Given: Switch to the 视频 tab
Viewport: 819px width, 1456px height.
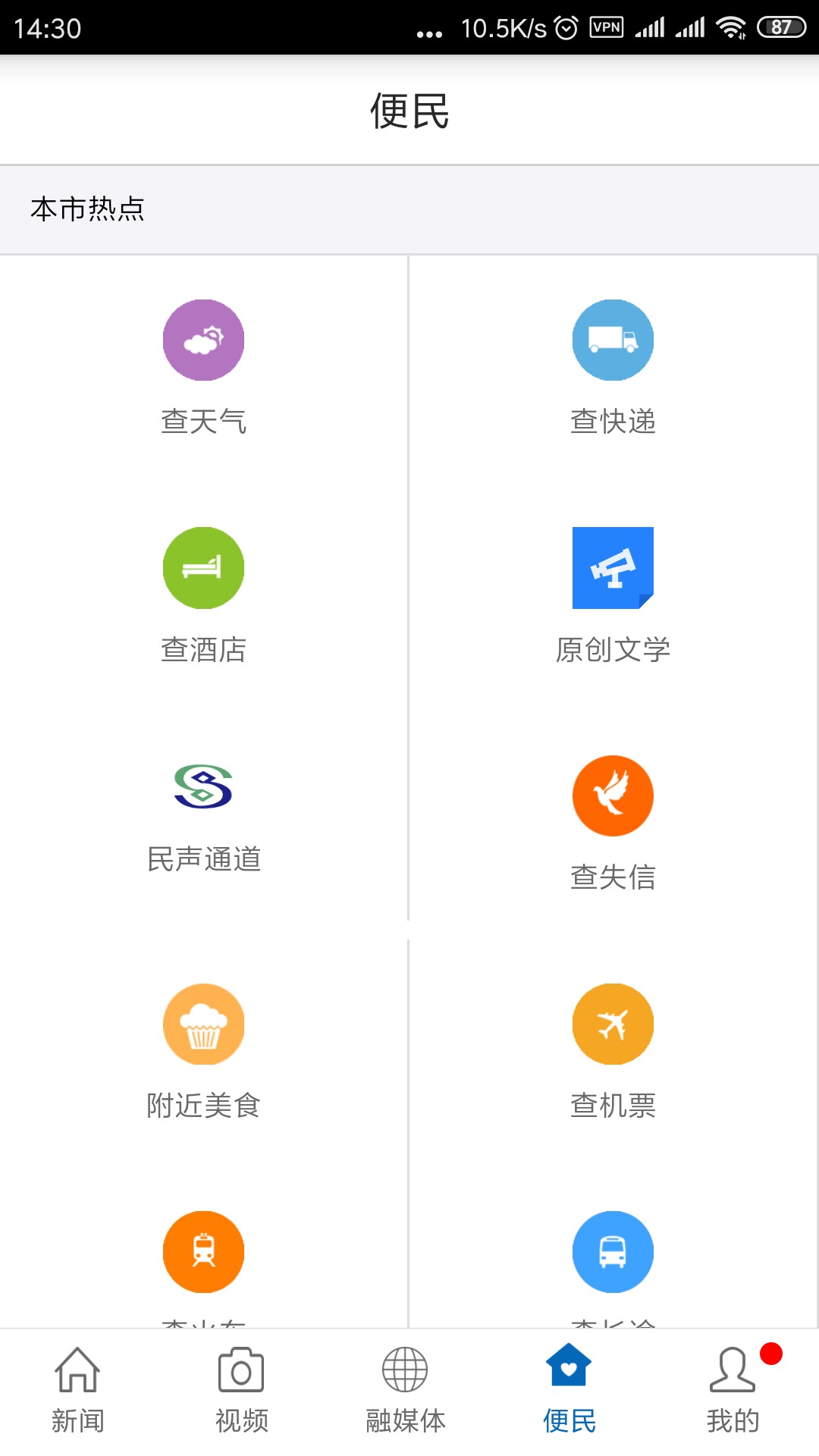Looking at the screenshot, I should [x=241, y=1389].
